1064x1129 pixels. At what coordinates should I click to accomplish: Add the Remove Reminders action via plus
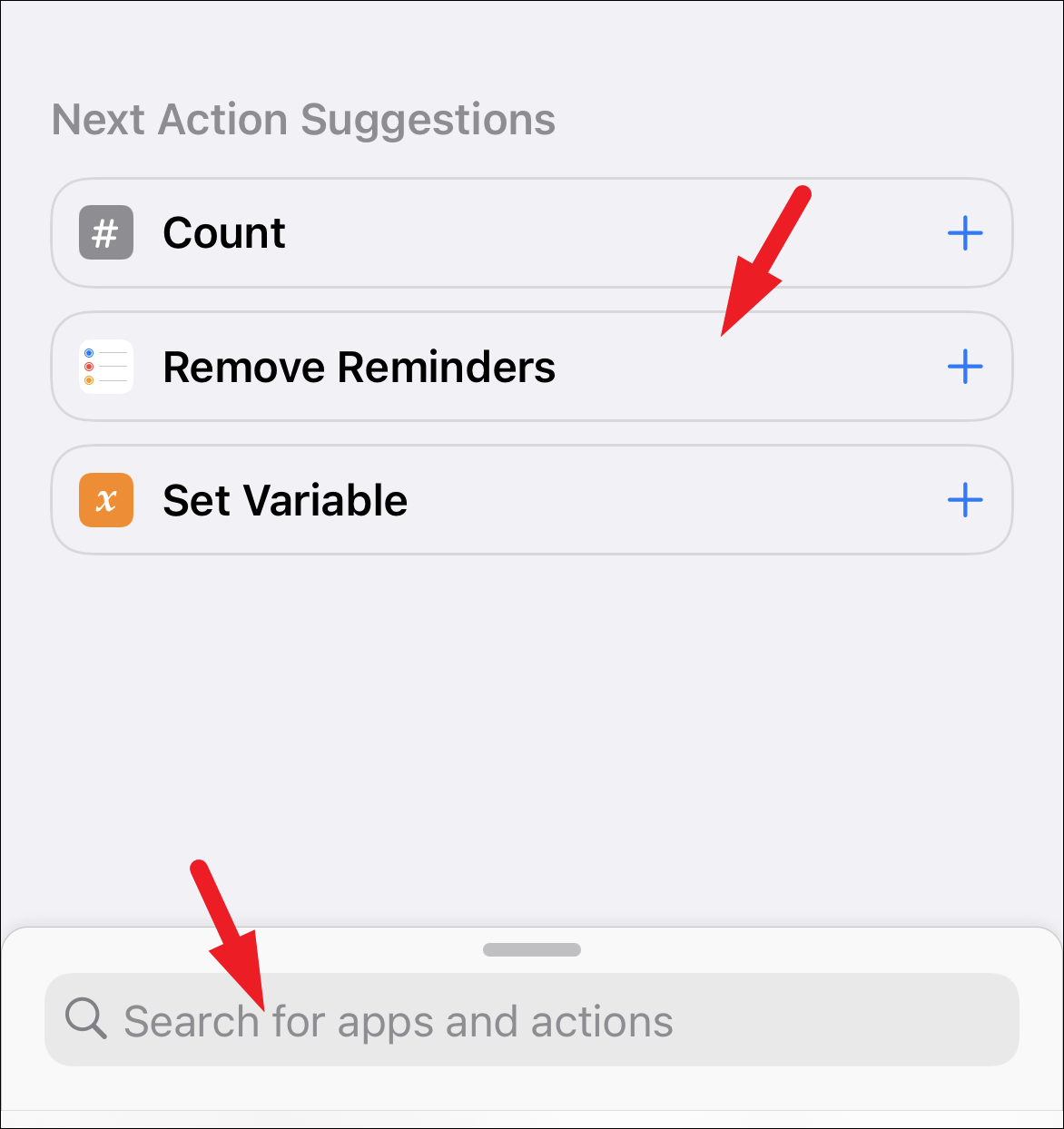click(965, 367)
